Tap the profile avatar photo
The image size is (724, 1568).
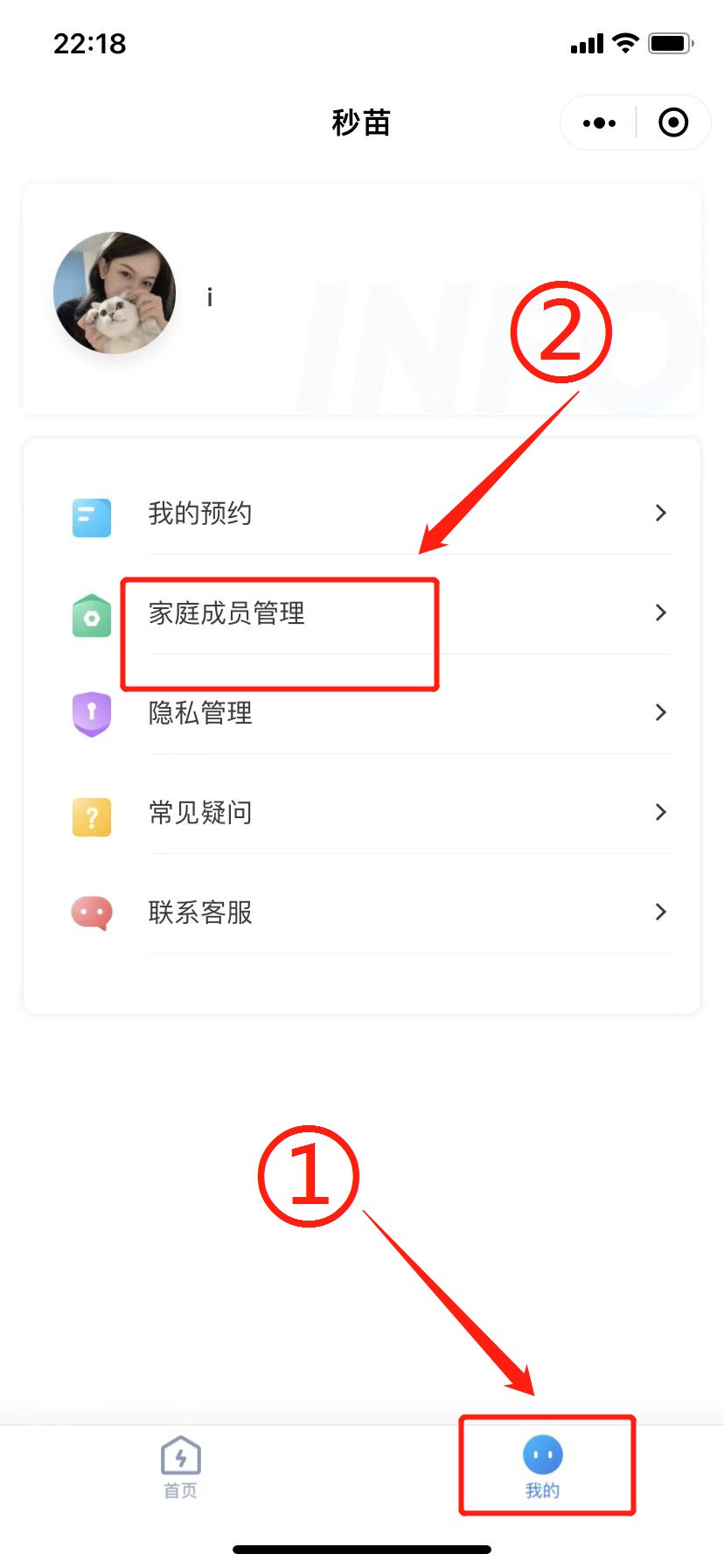point(115,293)
